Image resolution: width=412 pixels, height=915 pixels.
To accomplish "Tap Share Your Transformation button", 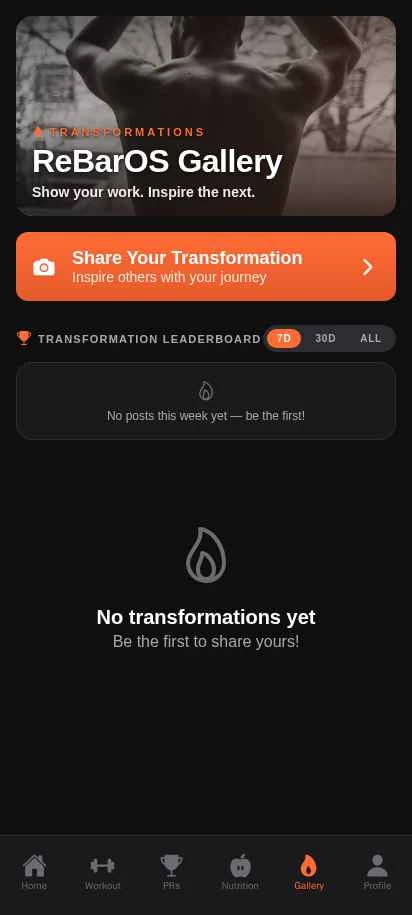I will 205,267.
